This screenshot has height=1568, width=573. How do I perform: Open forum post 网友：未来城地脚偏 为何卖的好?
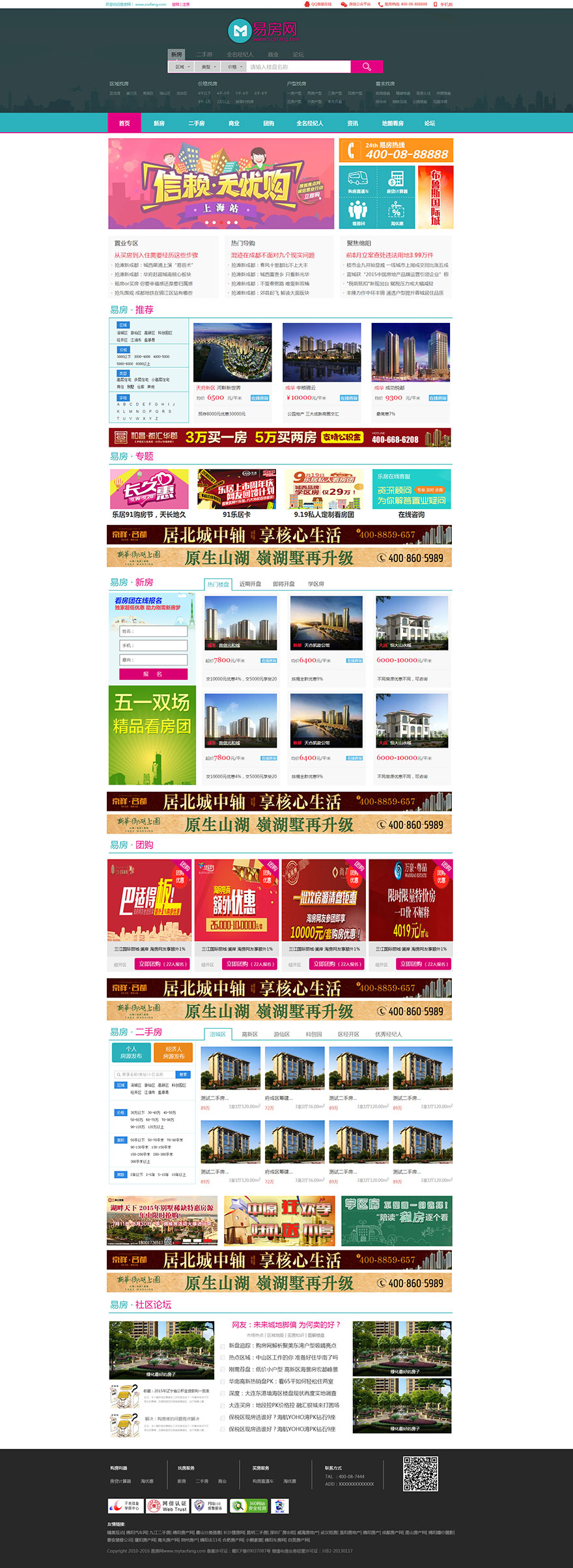[x=286, y=1324]
